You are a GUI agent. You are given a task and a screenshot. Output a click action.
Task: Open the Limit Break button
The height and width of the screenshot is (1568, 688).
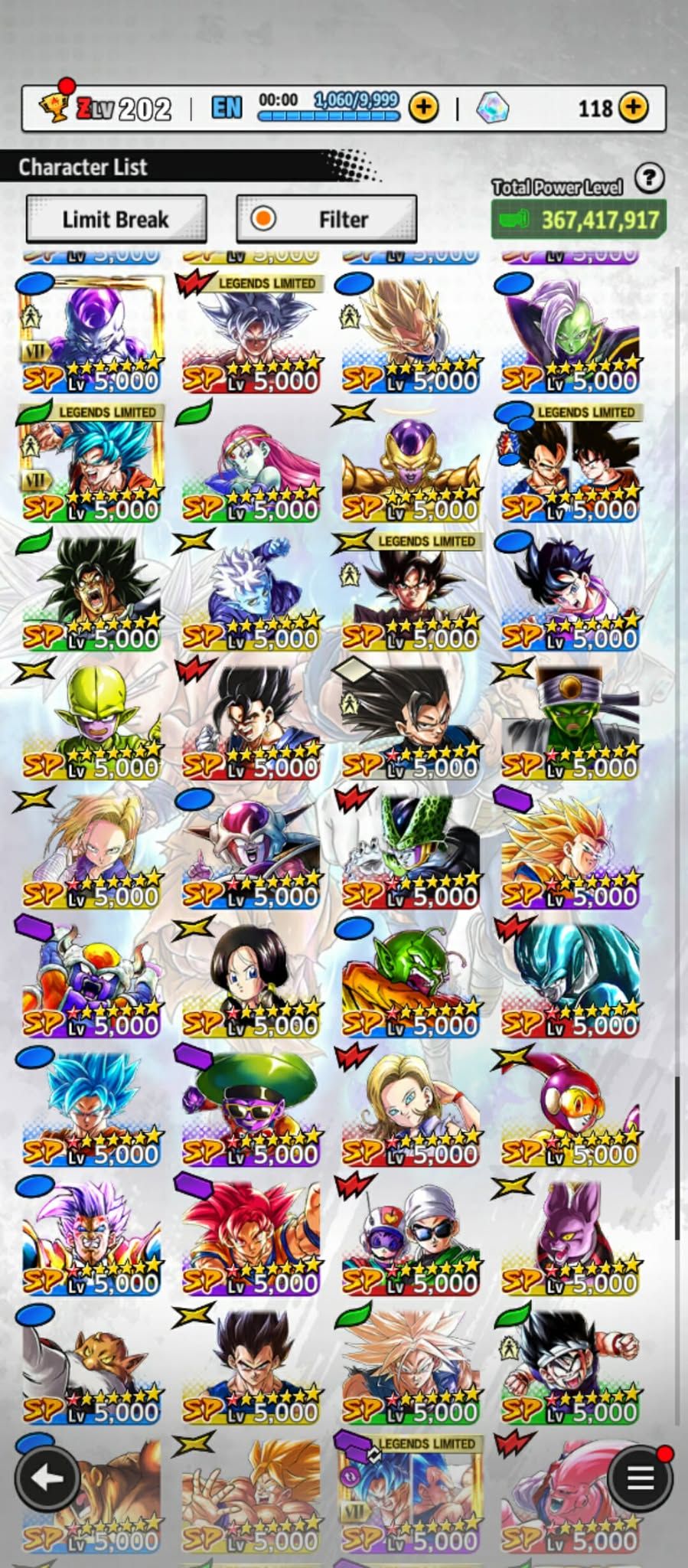tap(116, 220)
